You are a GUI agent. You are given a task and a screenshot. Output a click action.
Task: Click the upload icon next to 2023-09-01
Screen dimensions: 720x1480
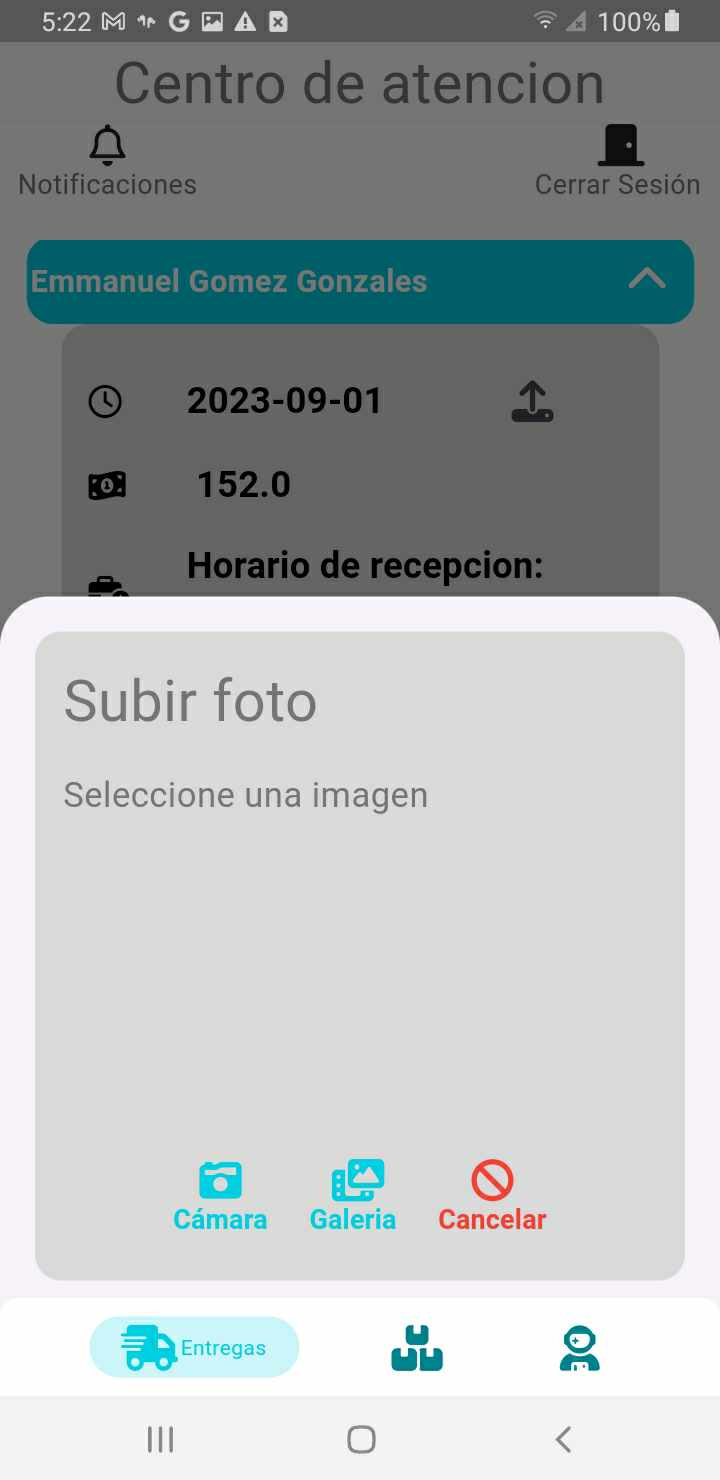532,400
